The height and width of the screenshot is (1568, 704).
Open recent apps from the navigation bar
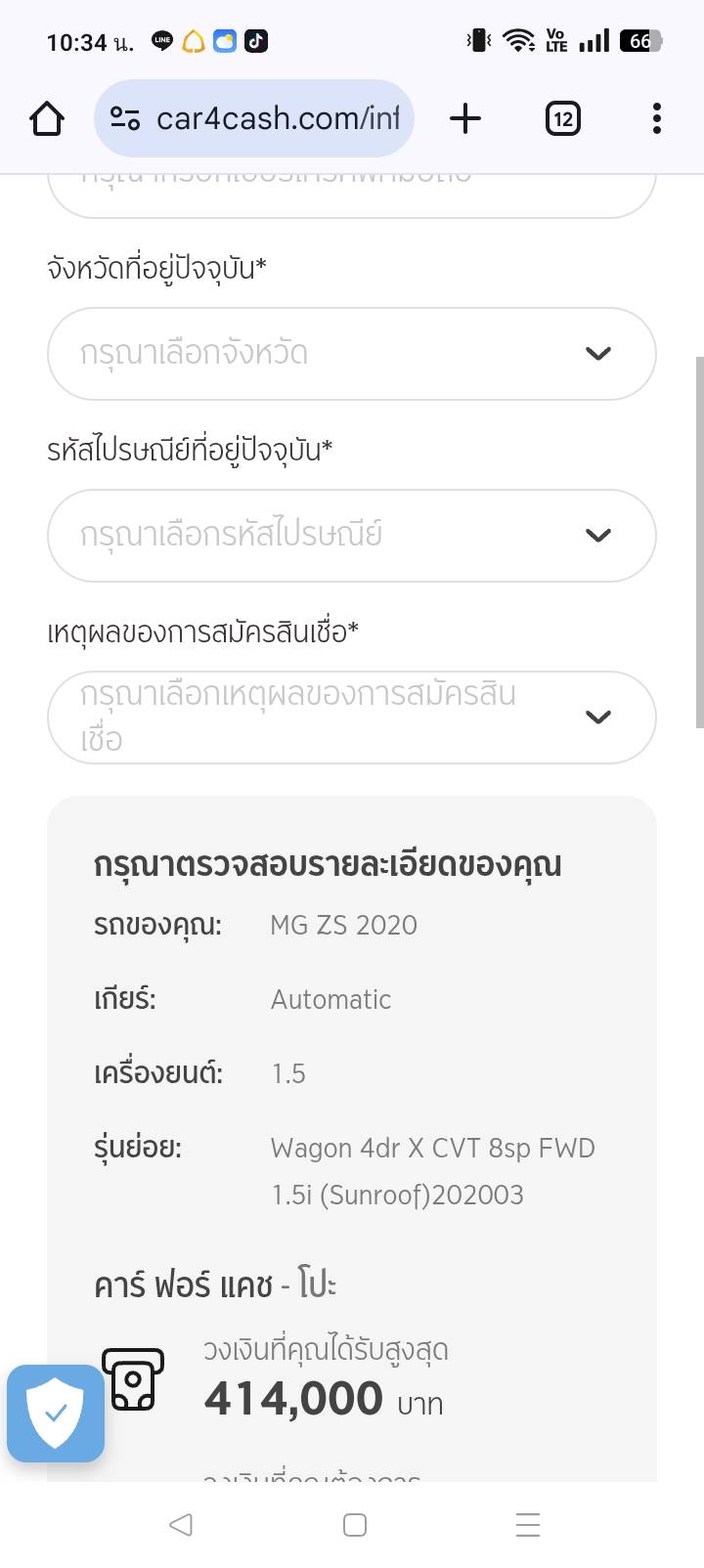point(528,1525)
